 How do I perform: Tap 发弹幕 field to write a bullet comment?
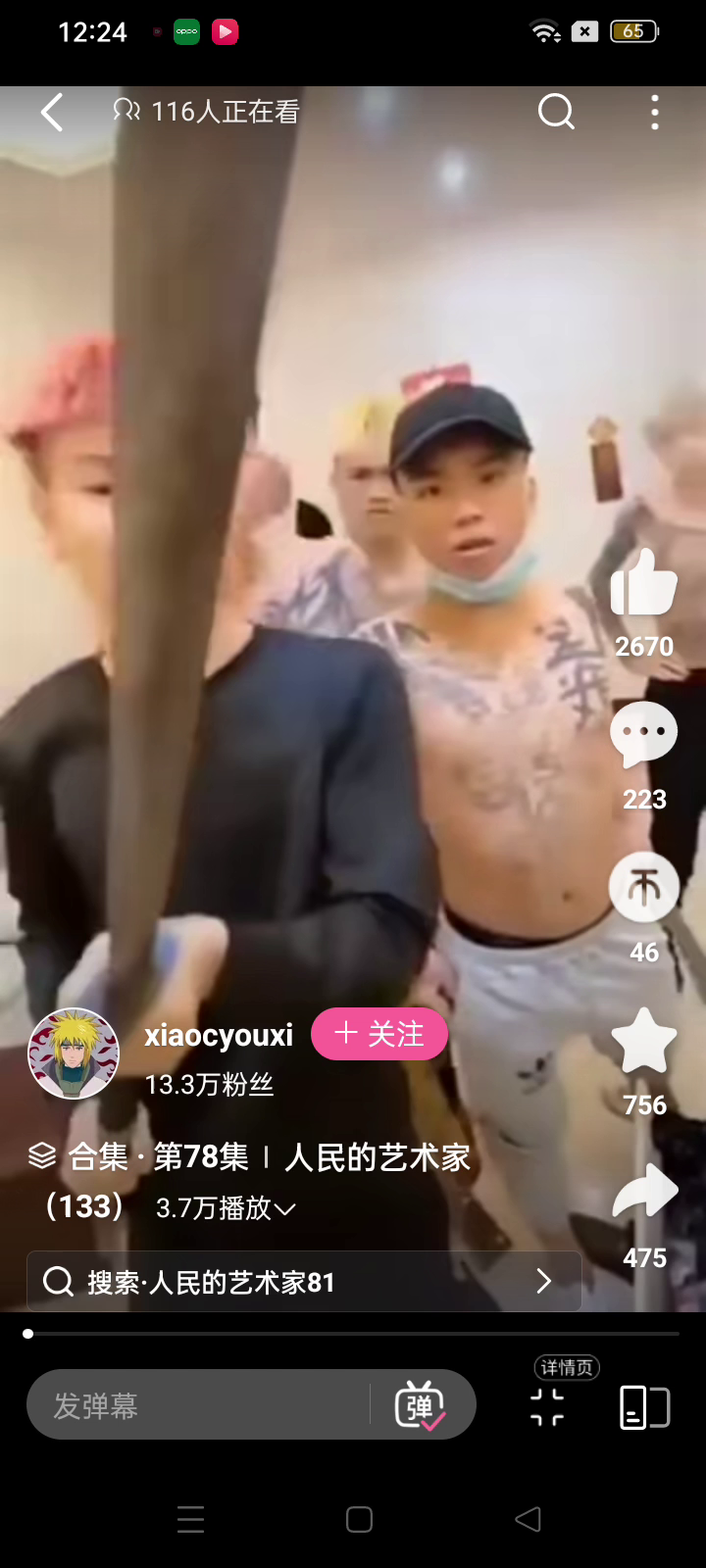[196, 1405]
